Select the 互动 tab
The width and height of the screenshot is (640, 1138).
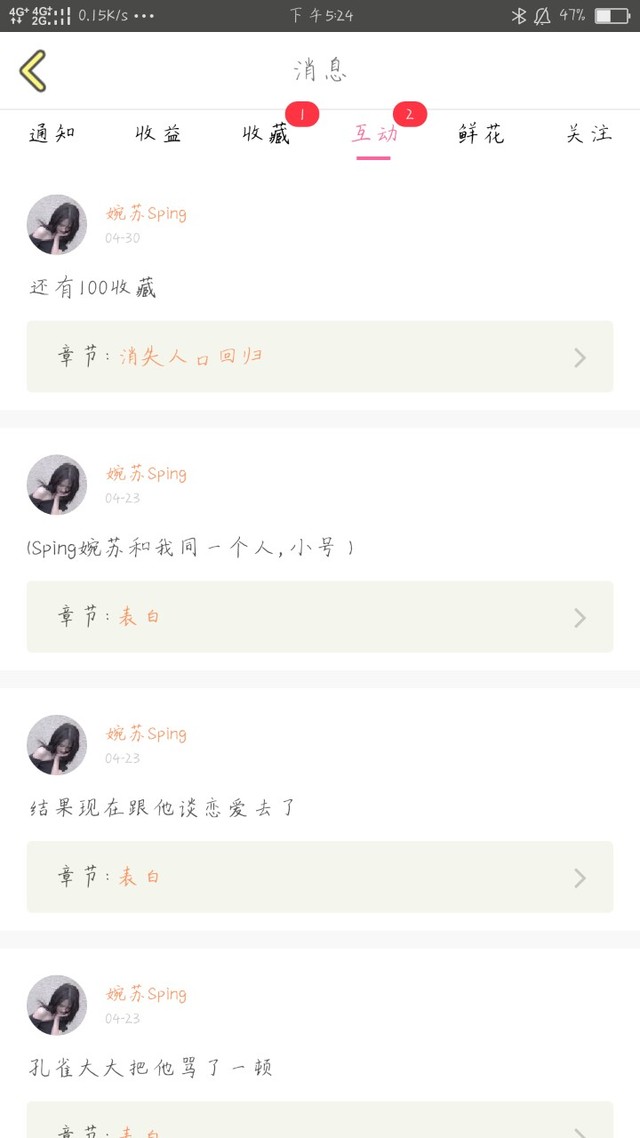click(374, 134)
